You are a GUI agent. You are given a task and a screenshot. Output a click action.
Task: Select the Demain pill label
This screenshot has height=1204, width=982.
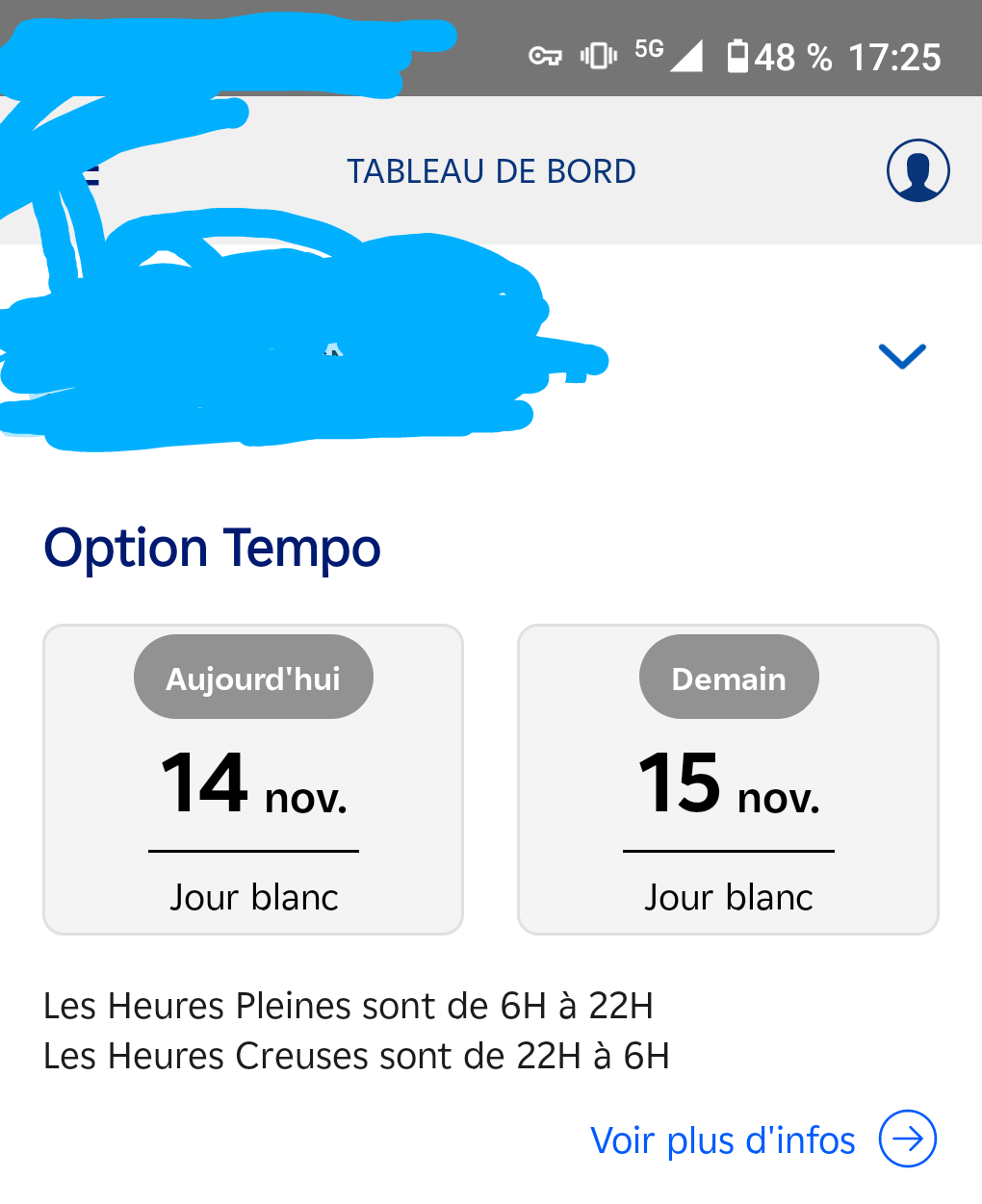point(729,677)
